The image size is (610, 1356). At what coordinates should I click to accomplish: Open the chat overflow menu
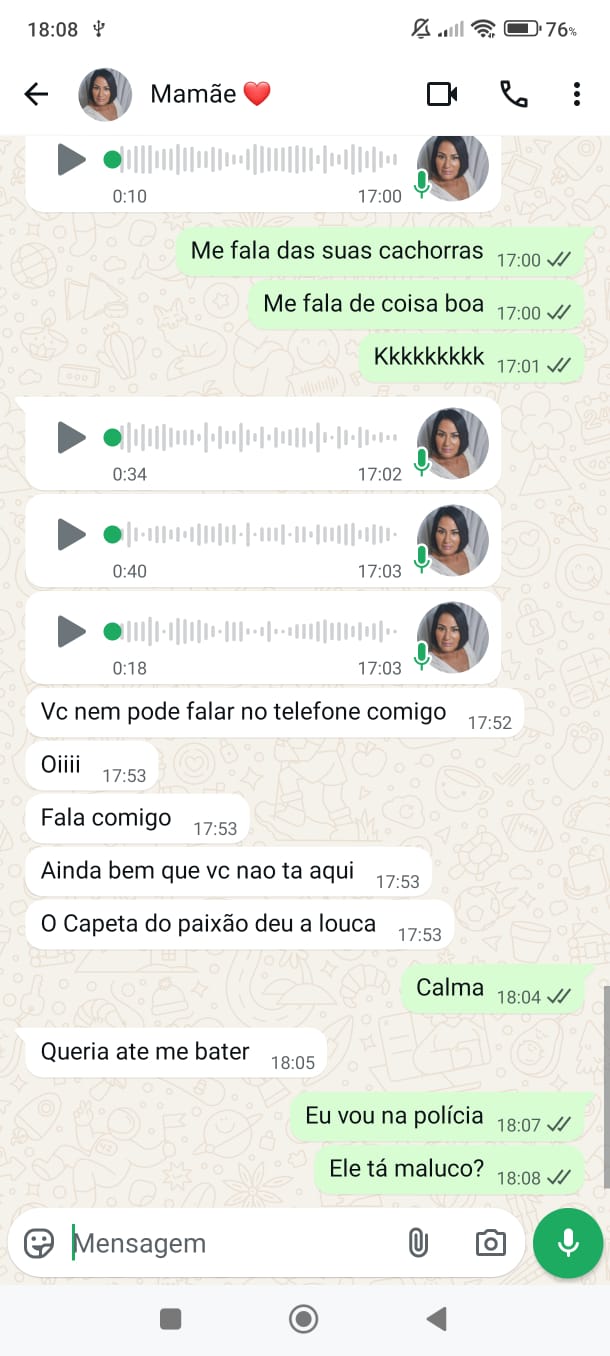tap(577, 94)
